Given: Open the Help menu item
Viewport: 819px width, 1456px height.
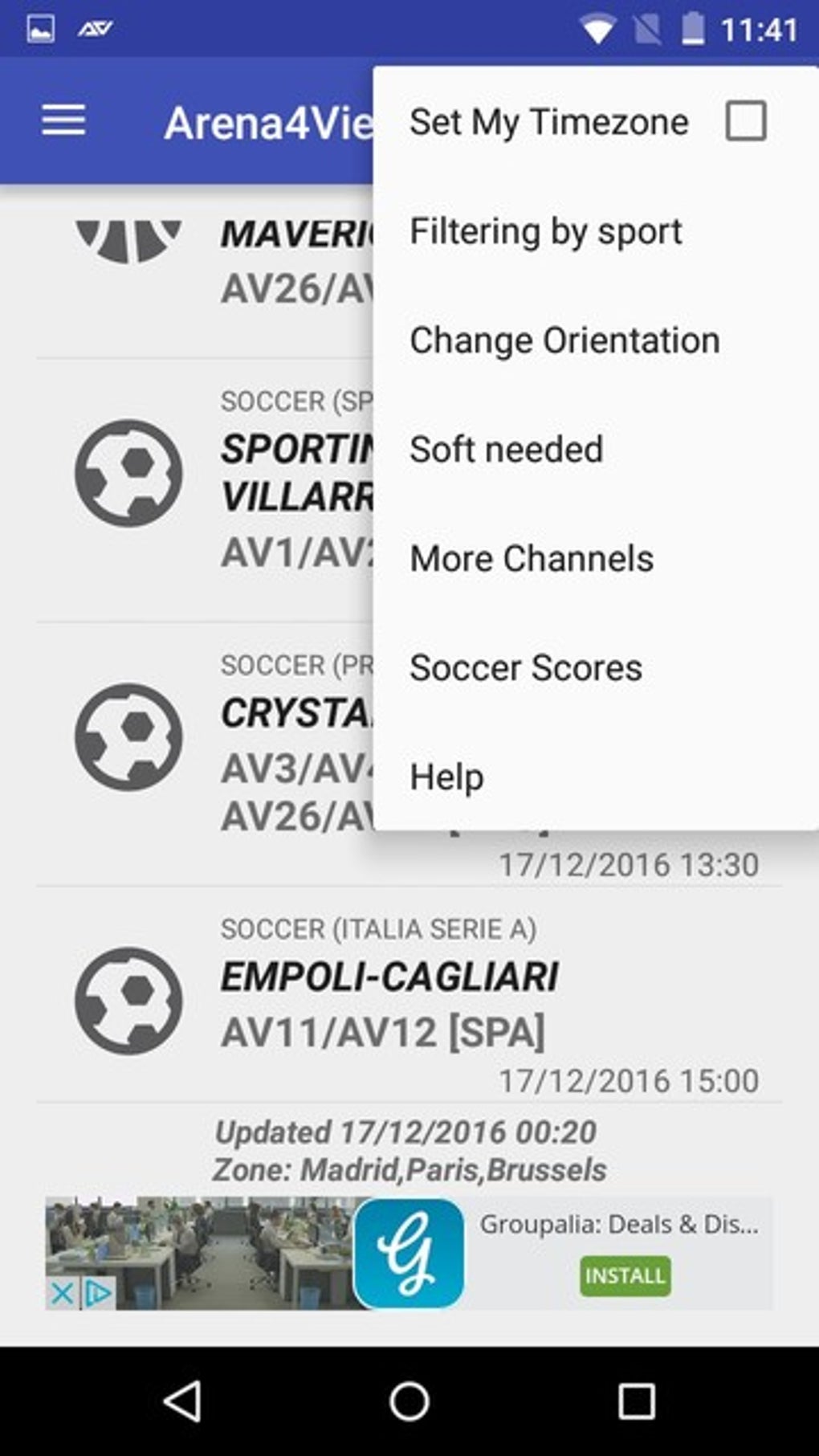Looking at the screenshot, I should pos(596,777).
